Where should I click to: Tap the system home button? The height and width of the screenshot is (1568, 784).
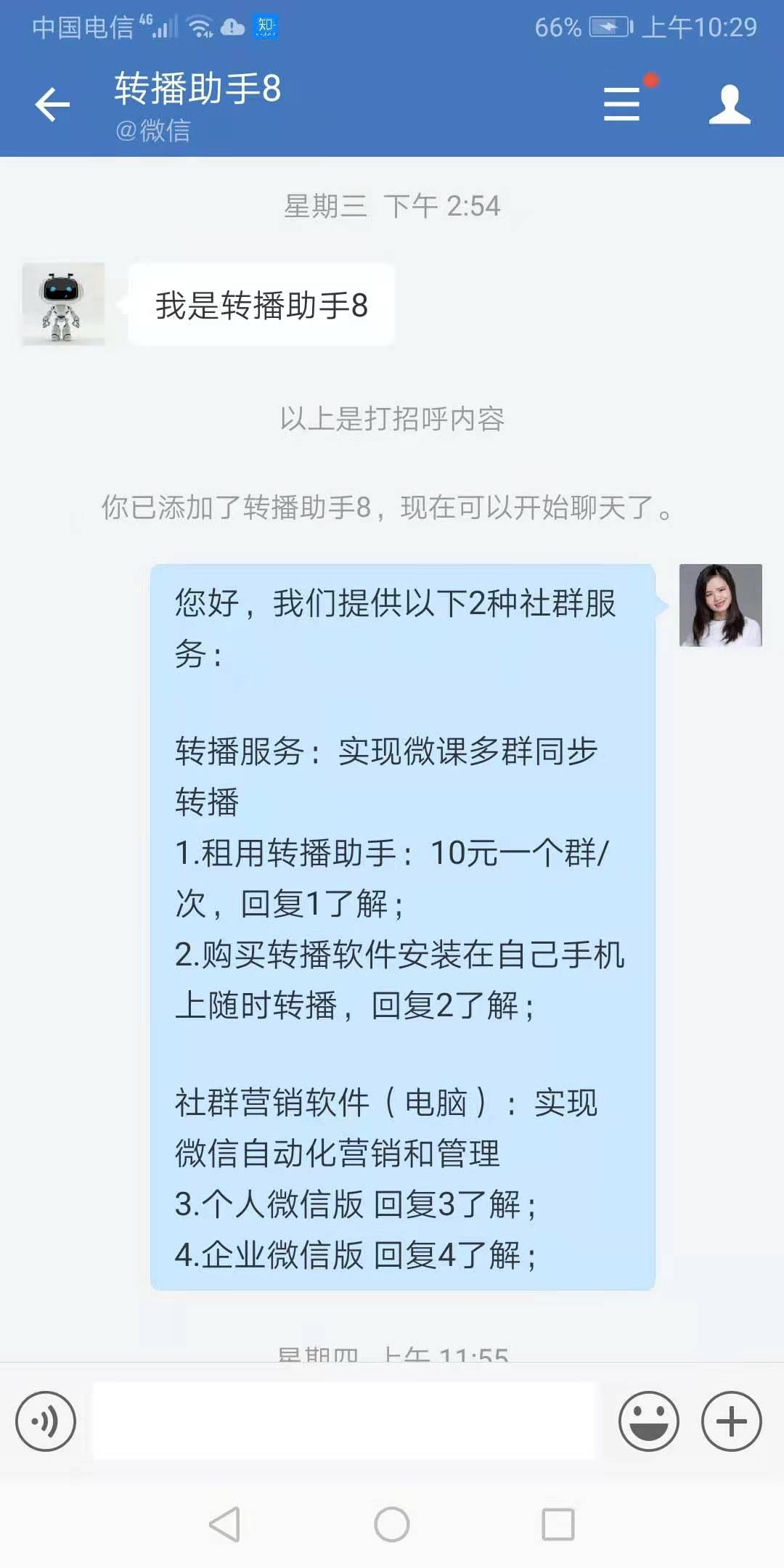(x=392, y=1524)
